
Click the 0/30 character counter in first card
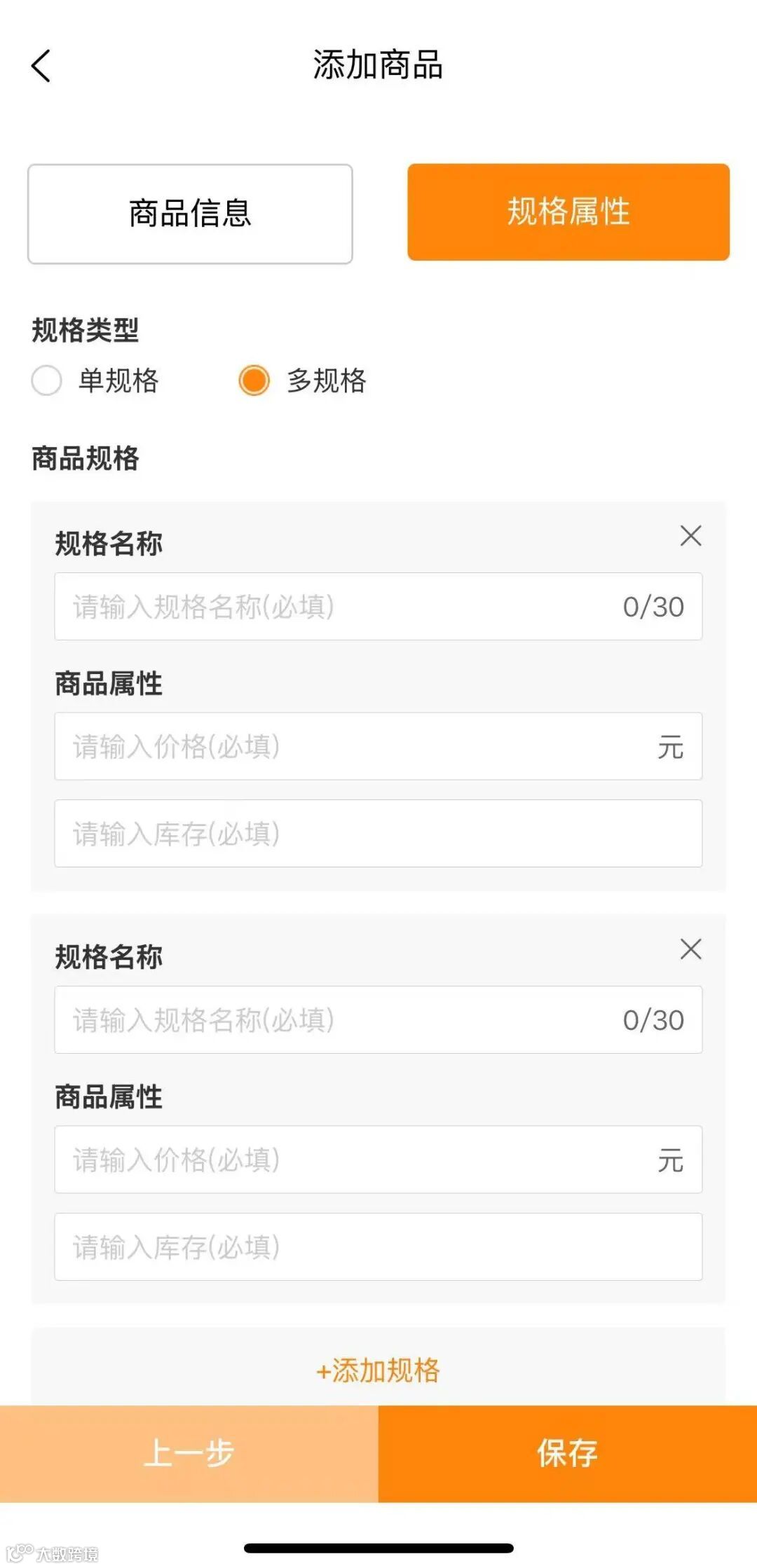pyautogui.click(x=653, y=607)
